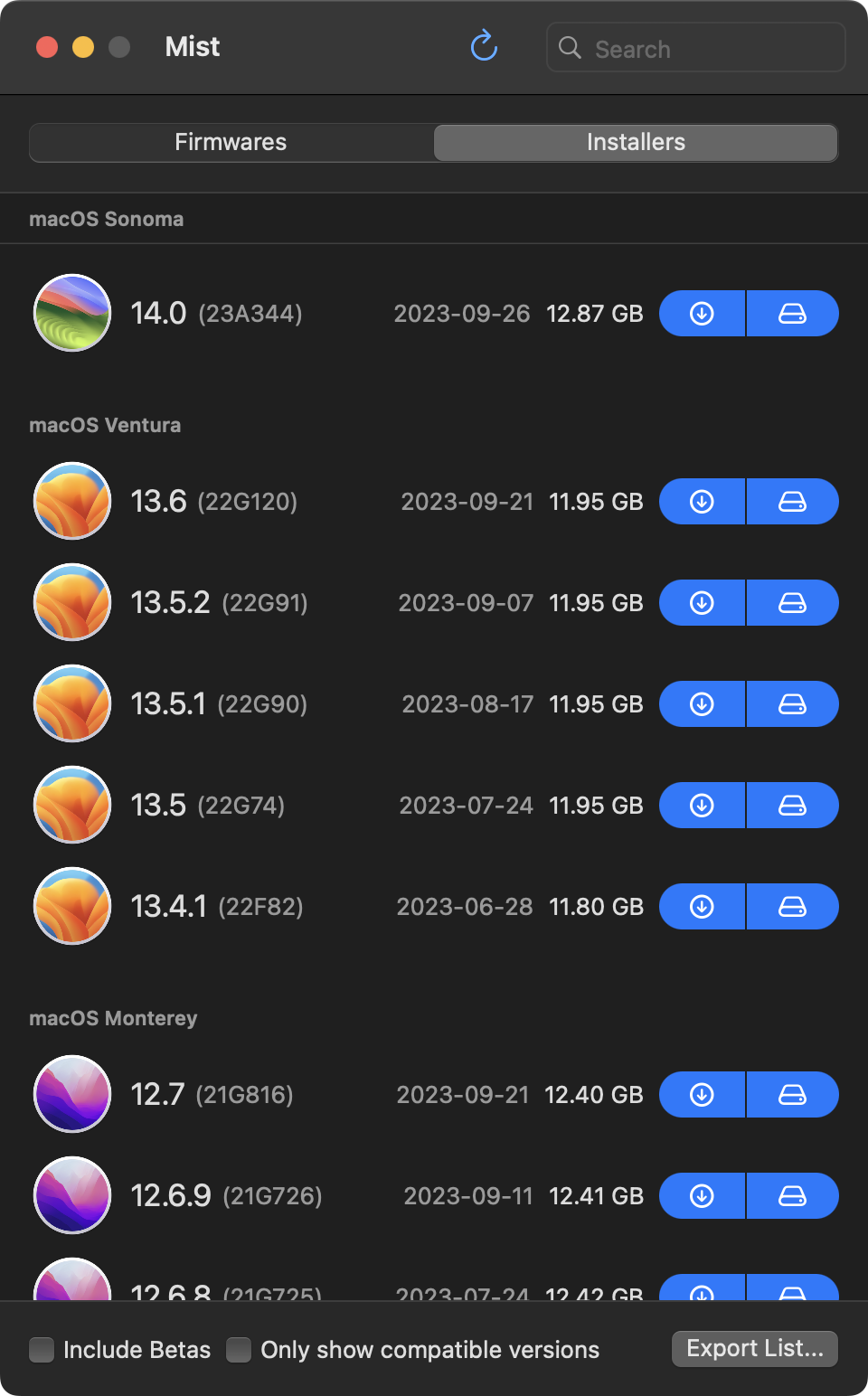Download the Monterey 12.7 installer

click(x=702, y=1095)
